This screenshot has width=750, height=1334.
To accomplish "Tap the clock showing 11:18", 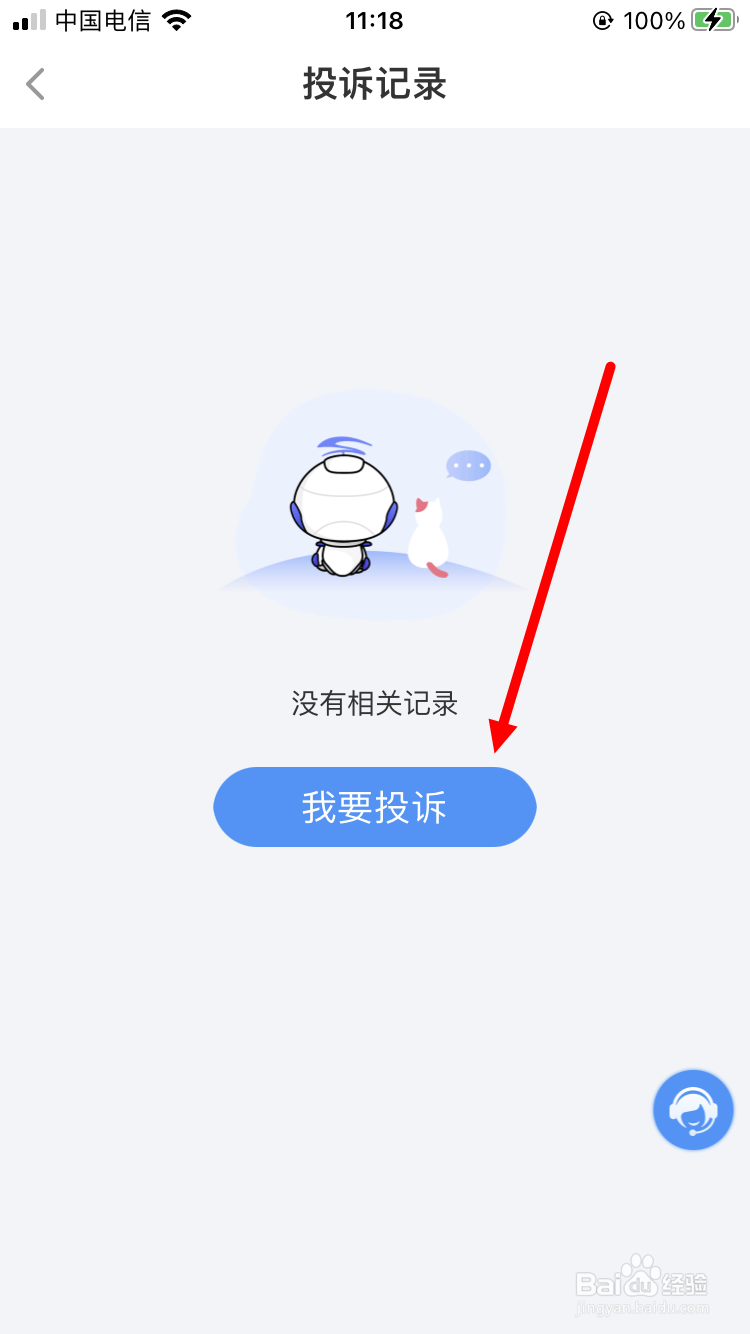I will coord(374,20).
